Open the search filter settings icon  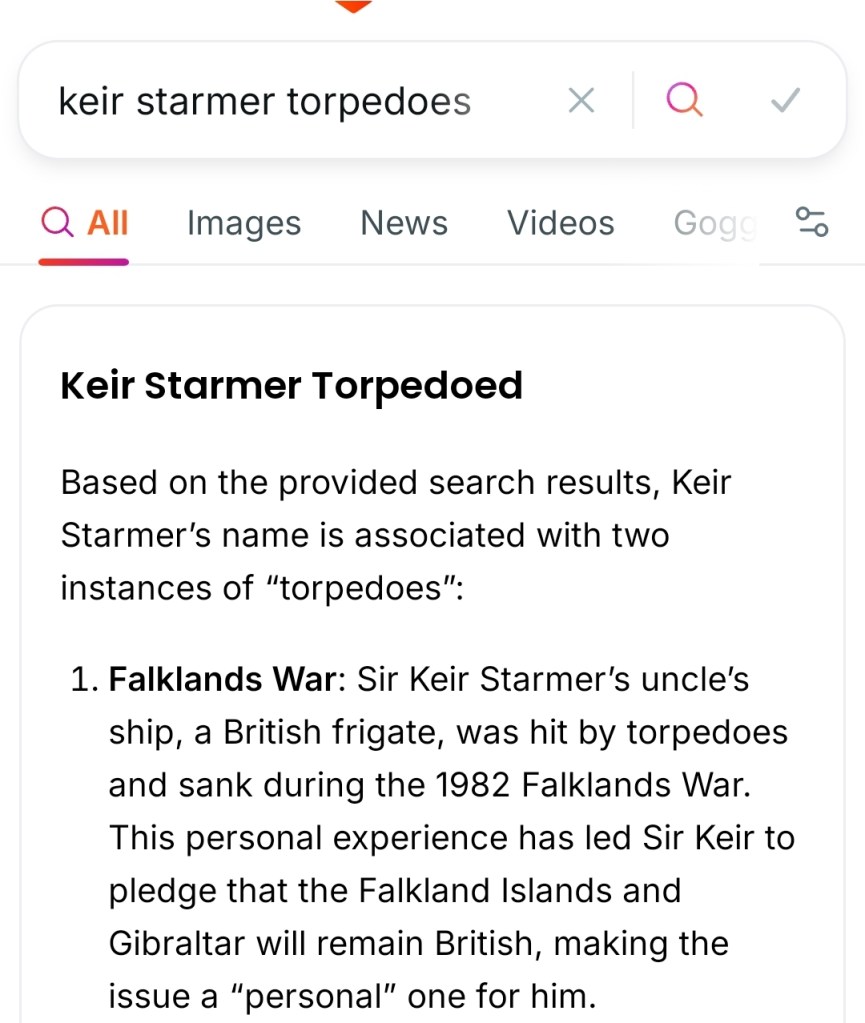pos(811,222)
